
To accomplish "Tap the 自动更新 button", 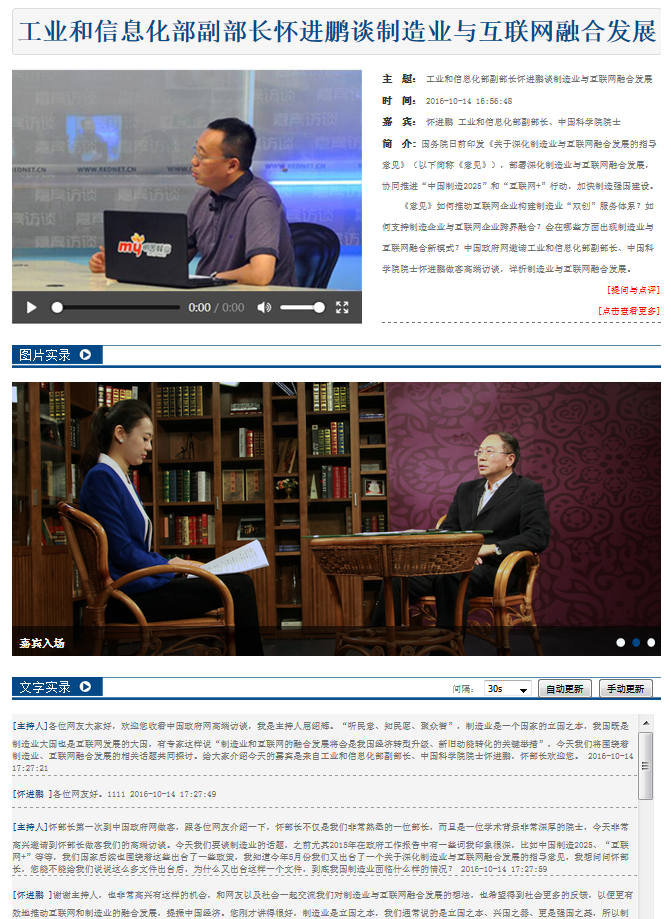I will (565, 689).
